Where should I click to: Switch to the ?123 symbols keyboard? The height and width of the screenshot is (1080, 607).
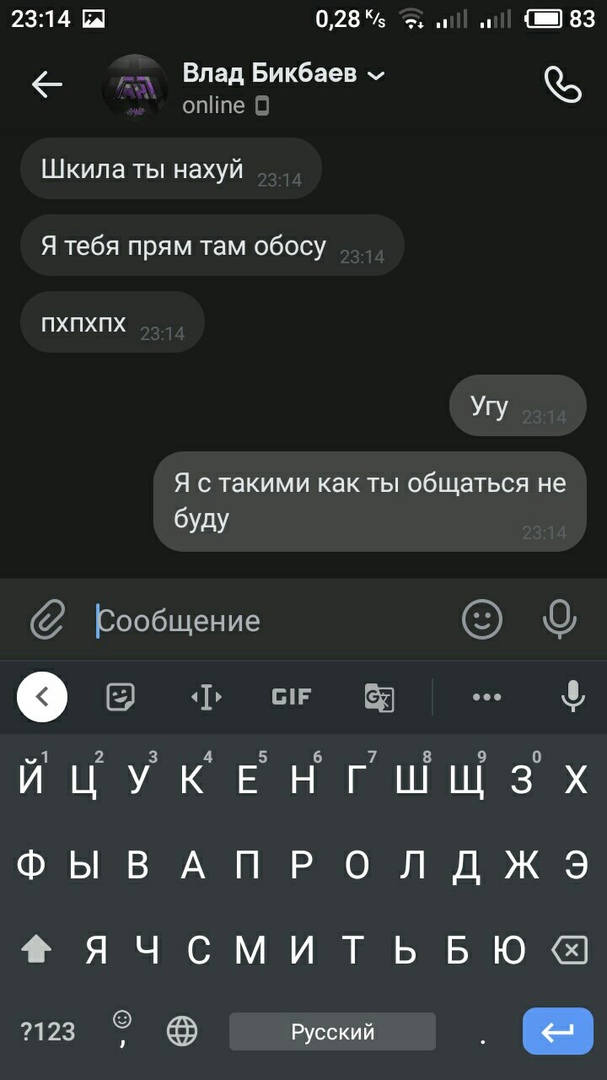coord(48,1031)
